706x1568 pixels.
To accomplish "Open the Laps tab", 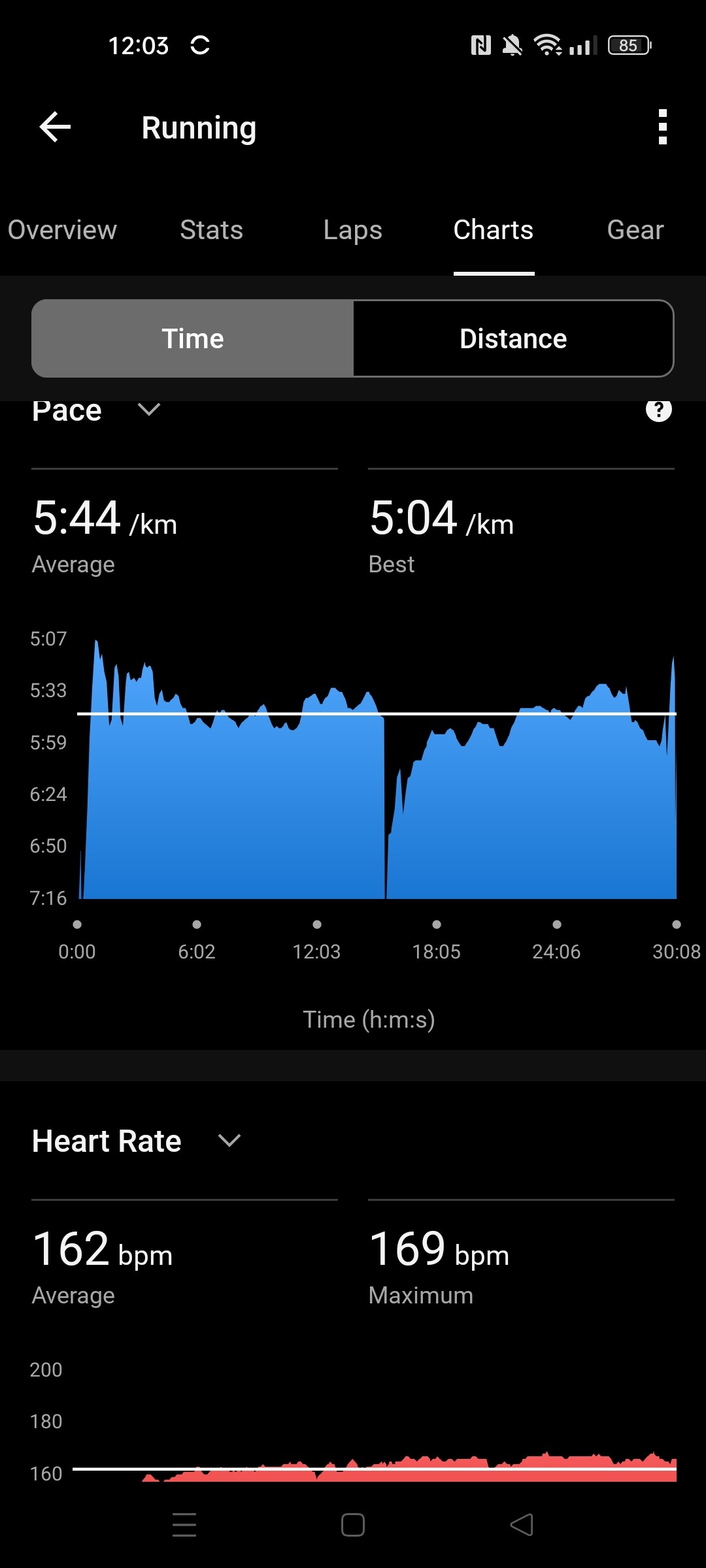I will [x=352, y=230].
